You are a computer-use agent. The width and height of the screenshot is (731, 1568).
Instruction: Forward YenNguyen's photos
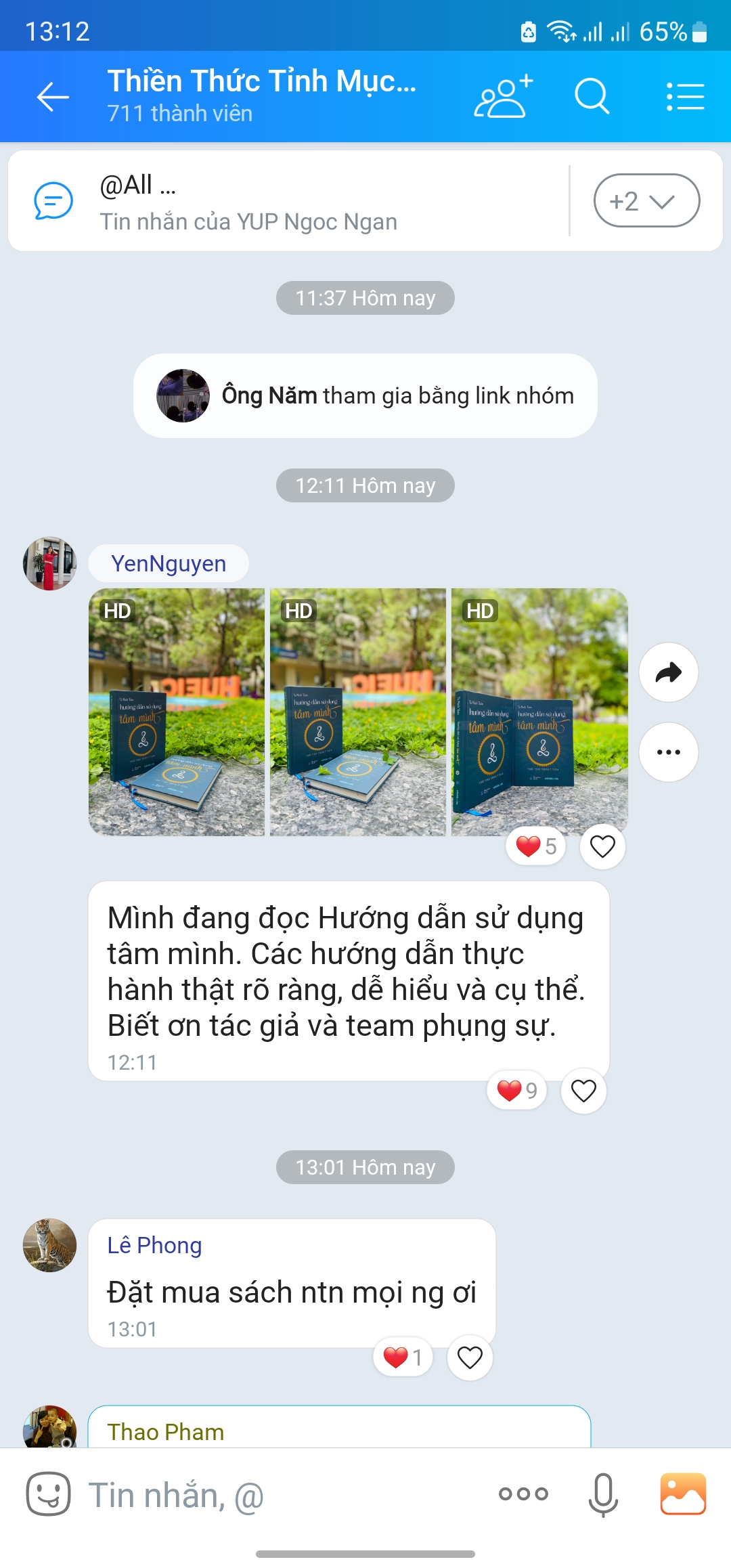tap(669, 672)
